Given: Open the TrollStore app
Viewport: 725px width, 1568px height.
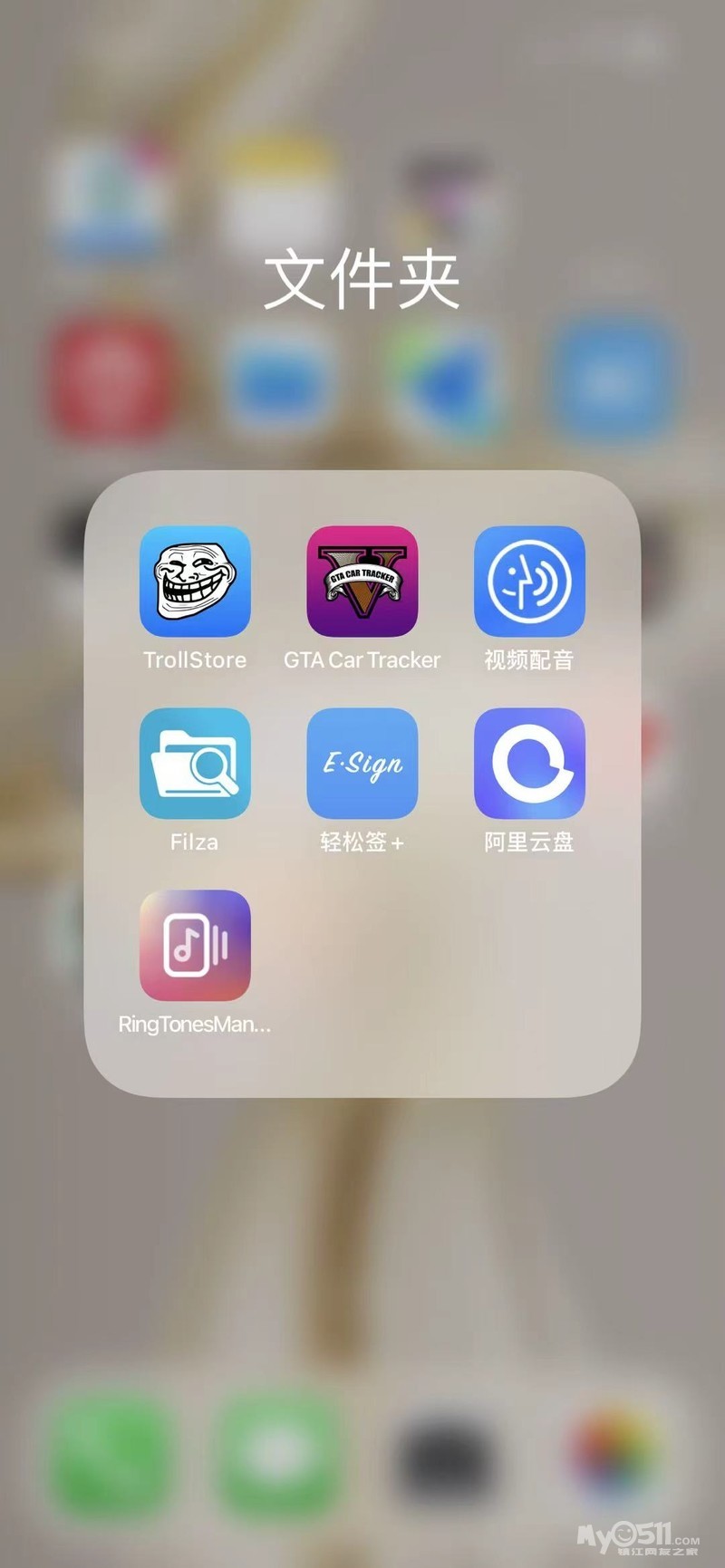Looking at the screenshot, I should (195, 582).
